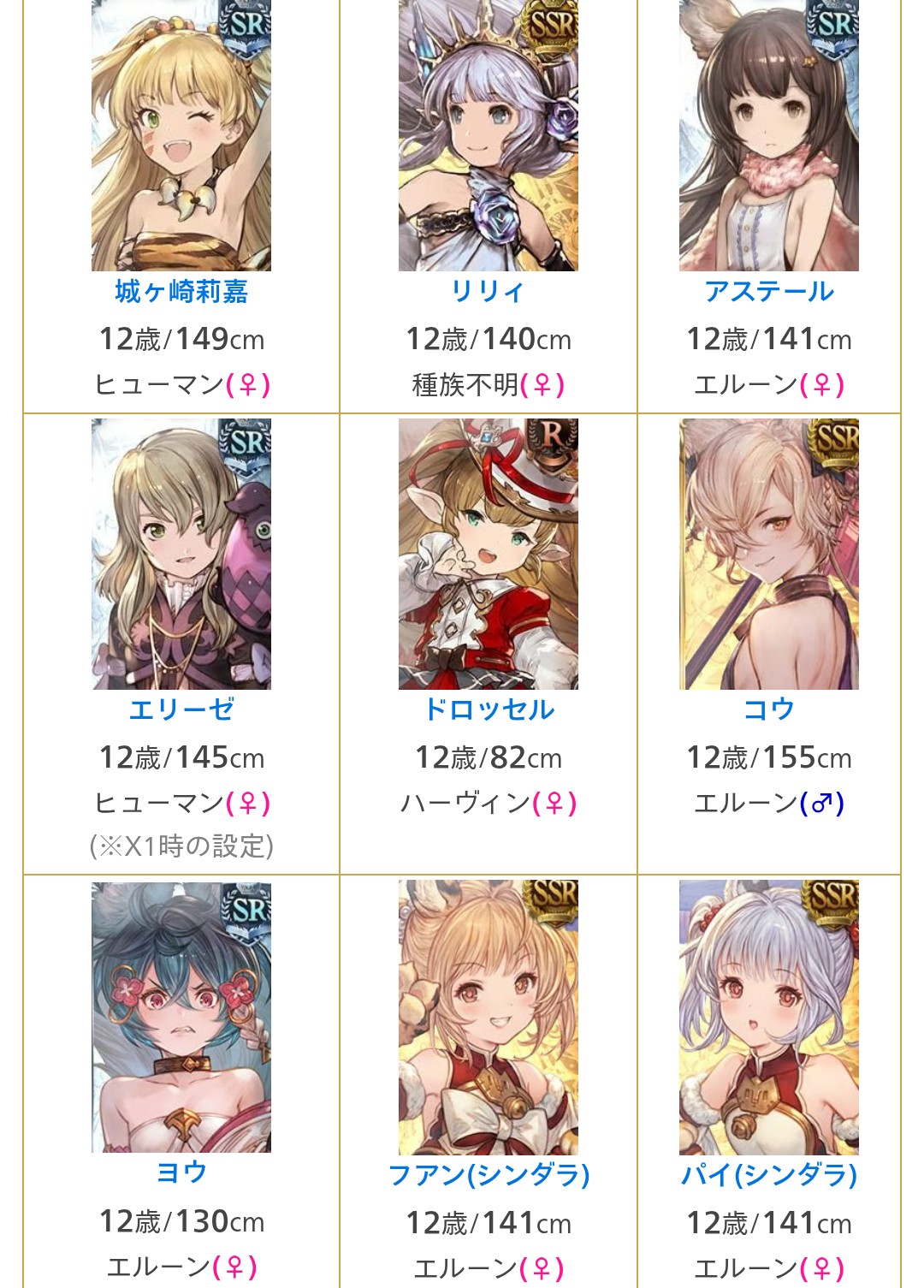Tap the コウ character portrait
This screenshot has height=1288, width=924.
pos(768,554)
